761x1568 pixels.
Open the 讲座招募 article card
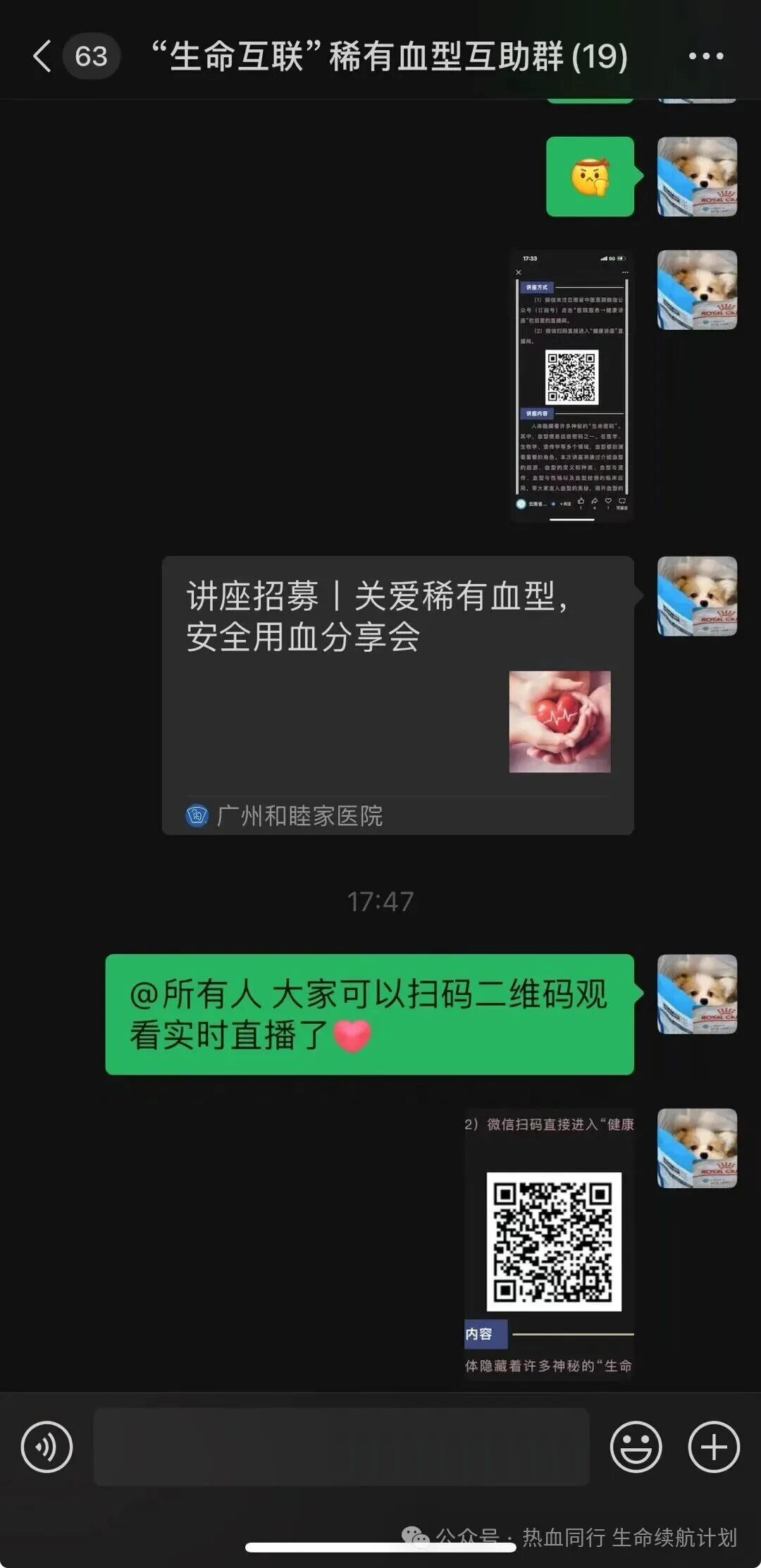[397, 694]
